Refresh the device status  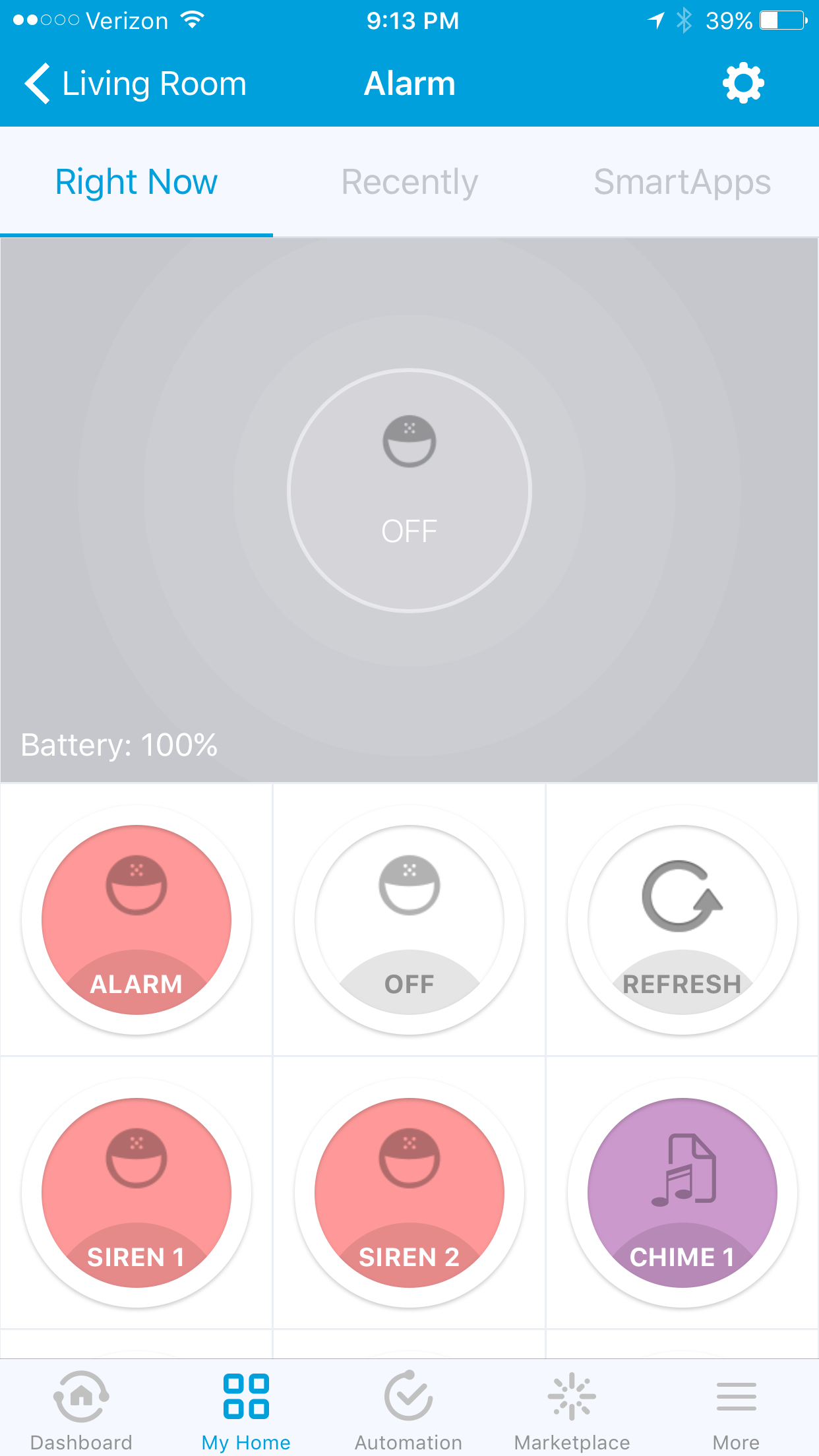pos(682,920)
